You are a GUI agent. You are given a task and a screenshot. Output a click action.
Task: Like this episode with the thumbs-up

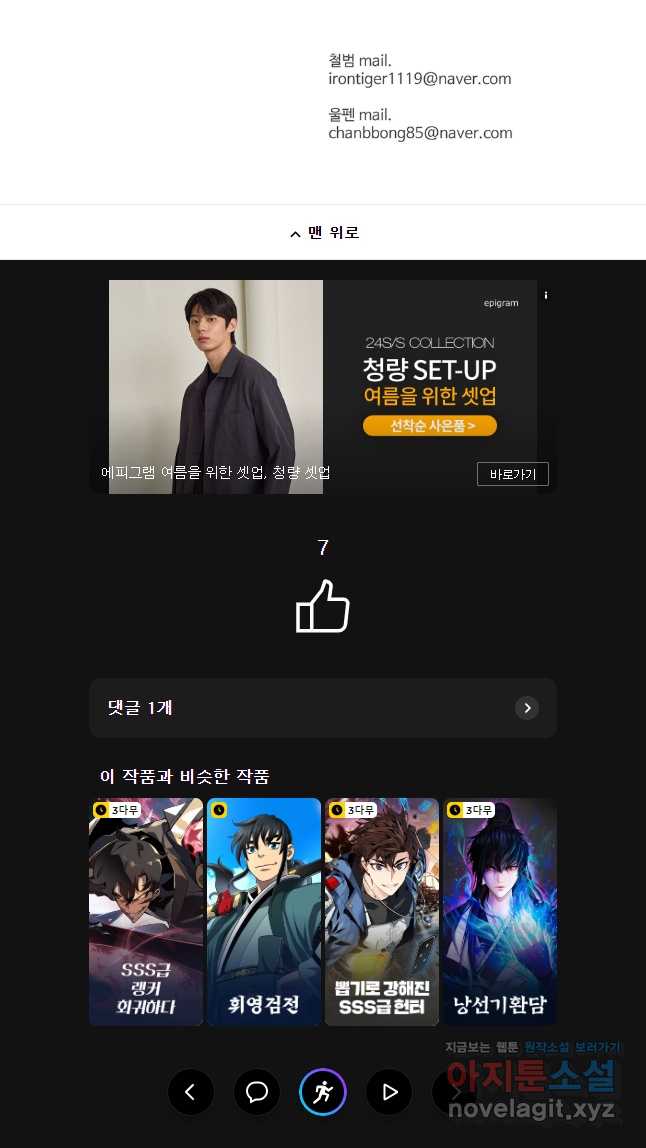(323, 606)
